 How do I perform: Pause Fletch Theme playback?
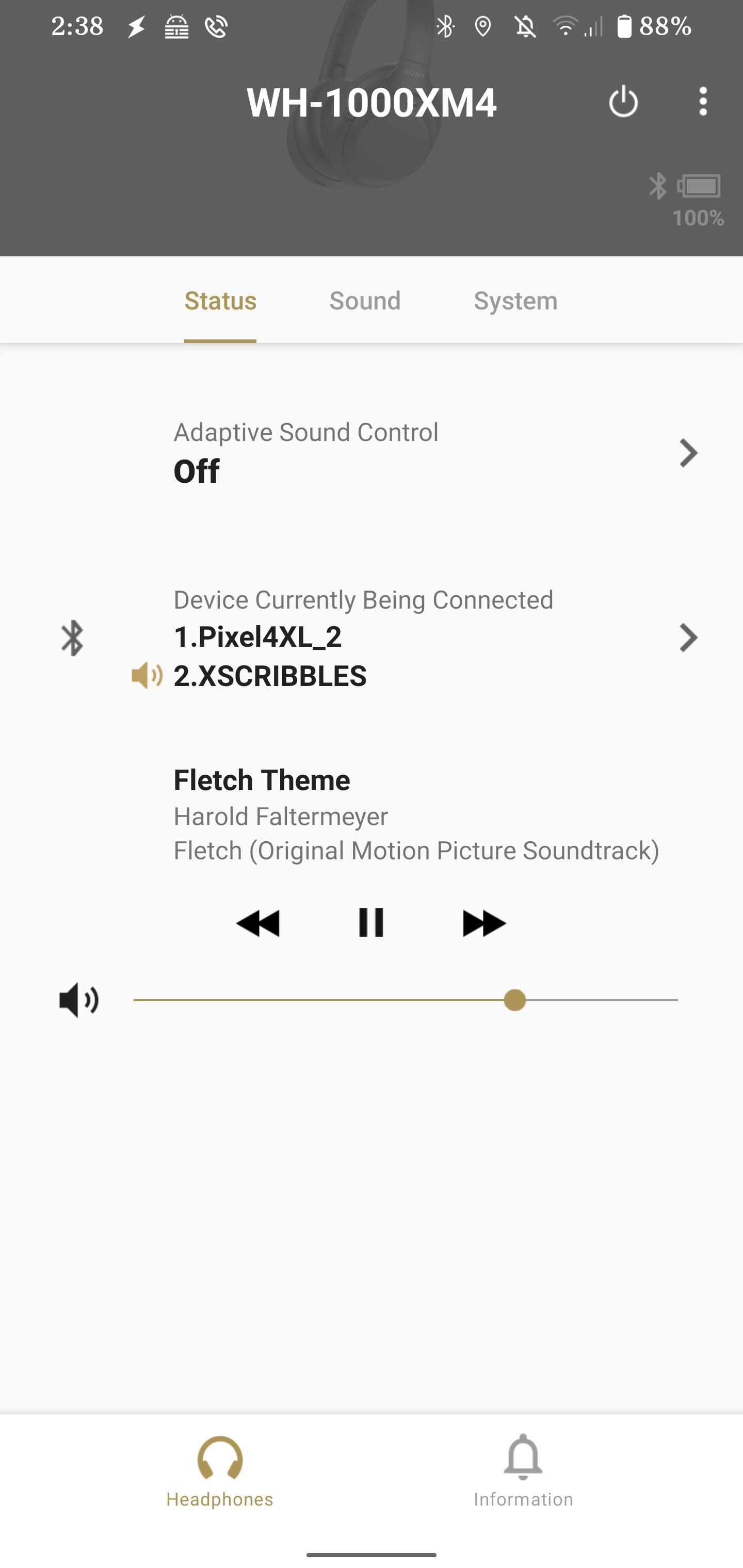click(371, 923)
